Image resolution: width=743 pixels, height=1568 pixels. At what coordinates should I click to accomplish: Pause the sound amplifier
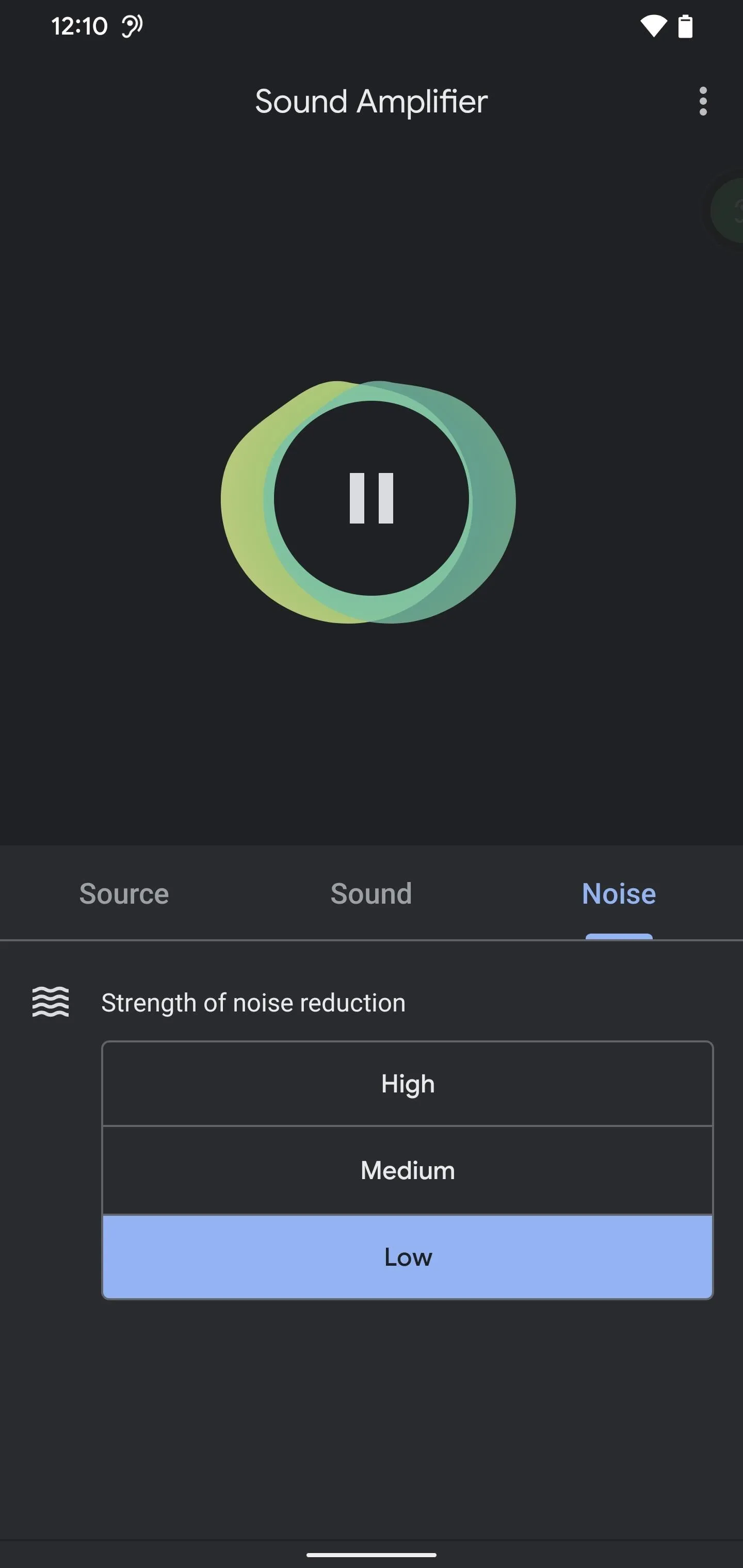(372, 499)
